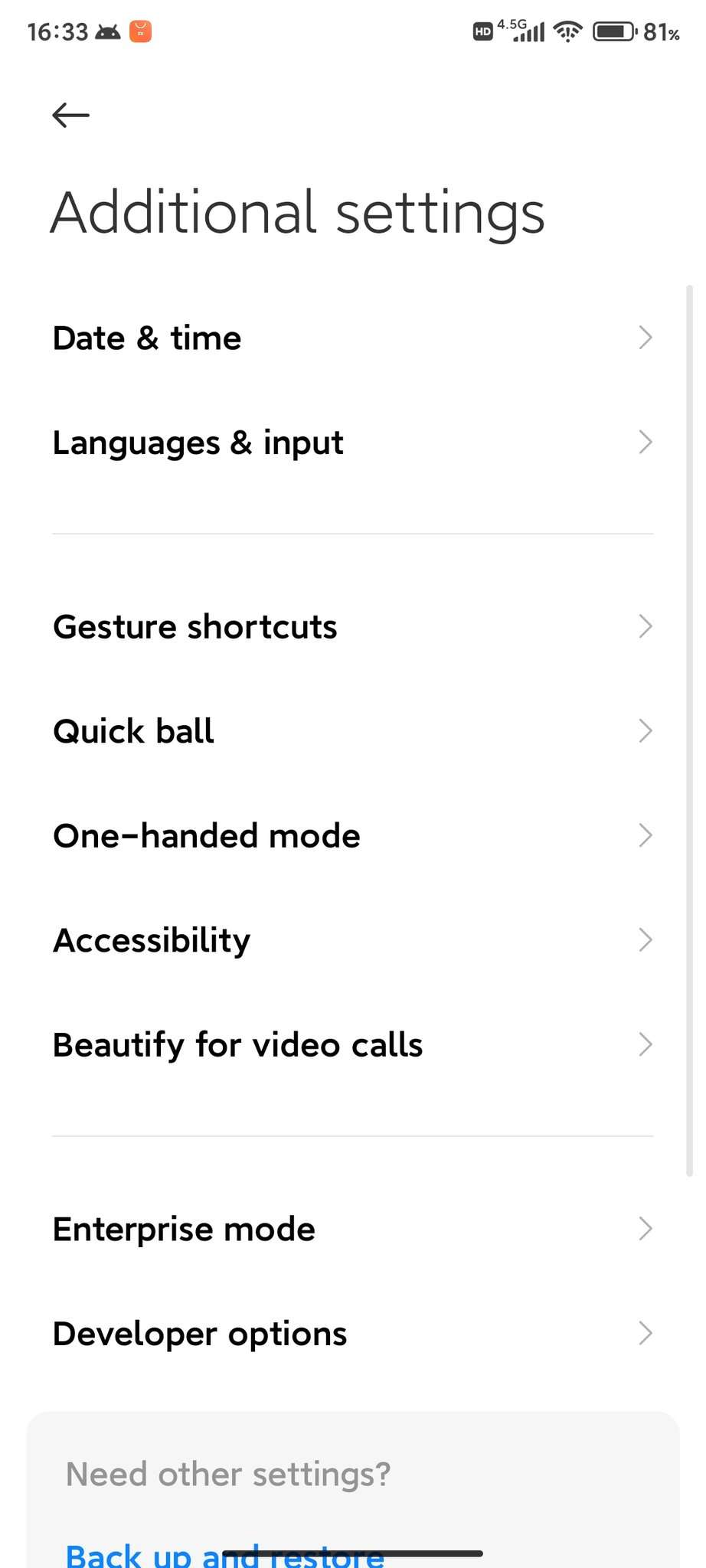
Task: Open Date & time settings
Action: 352,338
